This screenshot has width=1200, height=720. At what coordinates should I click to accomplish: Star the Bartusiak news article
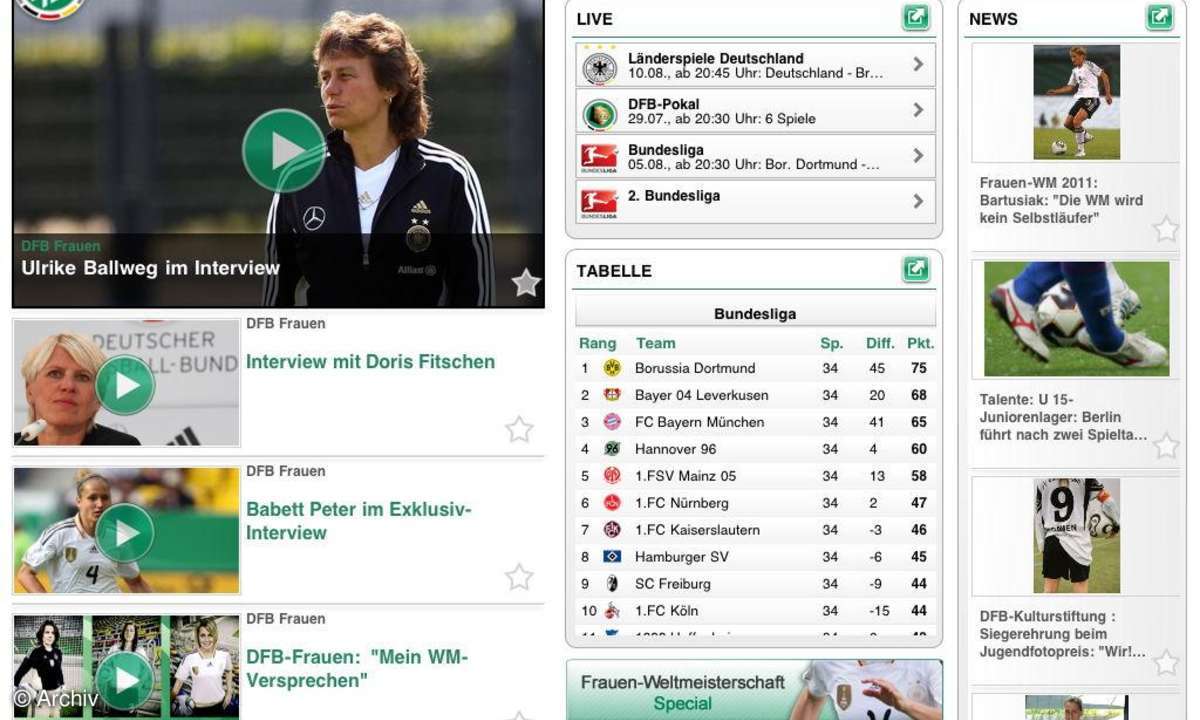1165,230
